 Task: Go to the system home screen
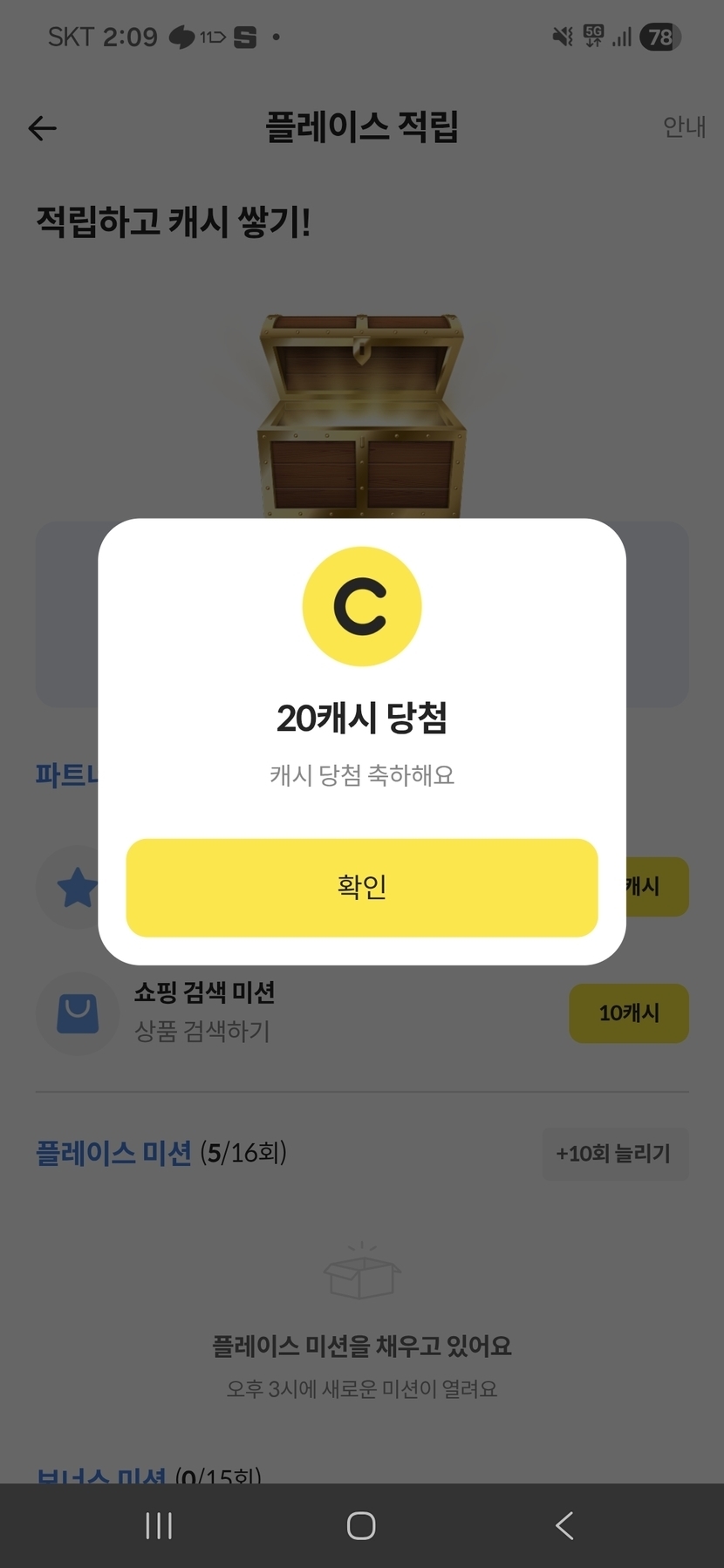pyautogui.click(x=361, y=1525)
